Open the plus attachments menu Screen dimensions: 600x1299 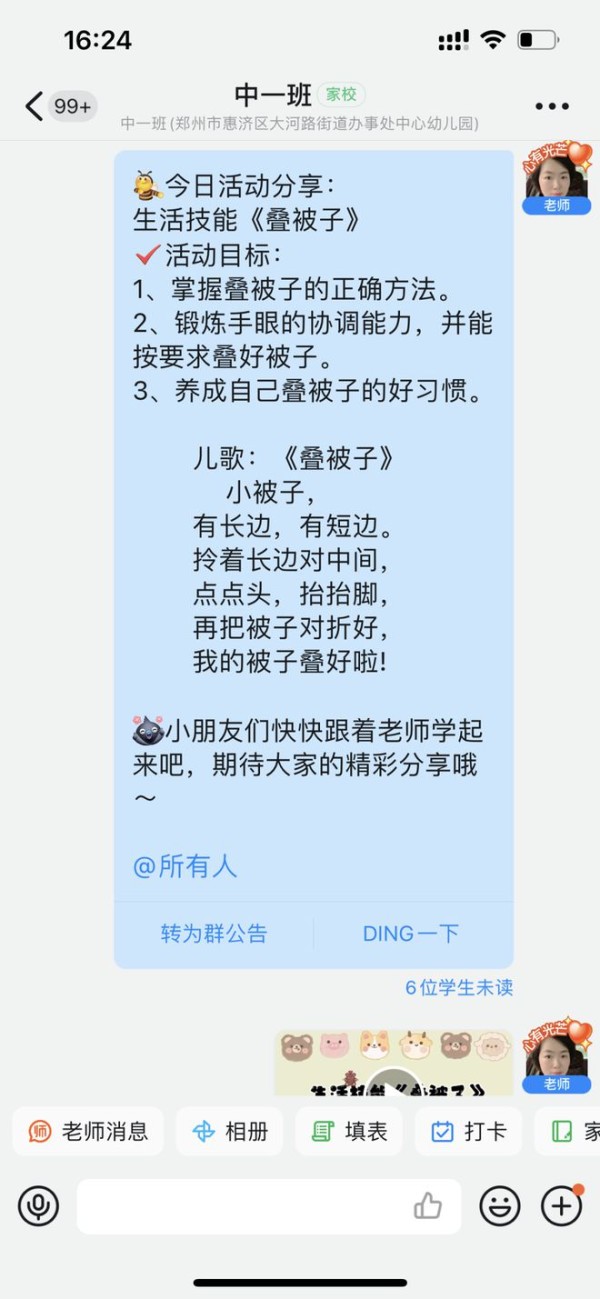(561, 1206)
